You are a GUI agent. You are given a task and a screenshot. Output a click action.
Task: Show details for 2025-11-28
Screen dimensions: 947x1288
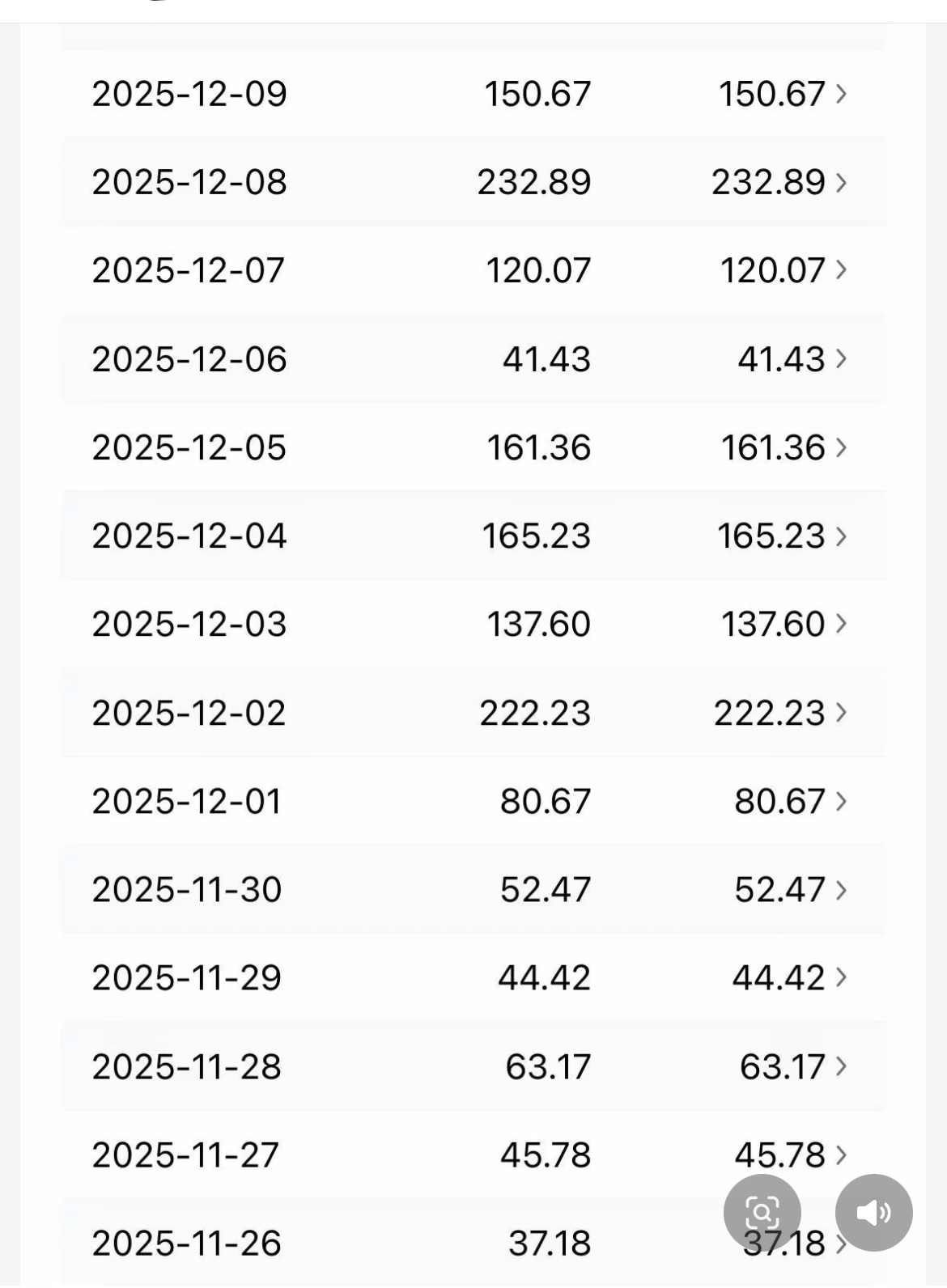(473, 1066)
